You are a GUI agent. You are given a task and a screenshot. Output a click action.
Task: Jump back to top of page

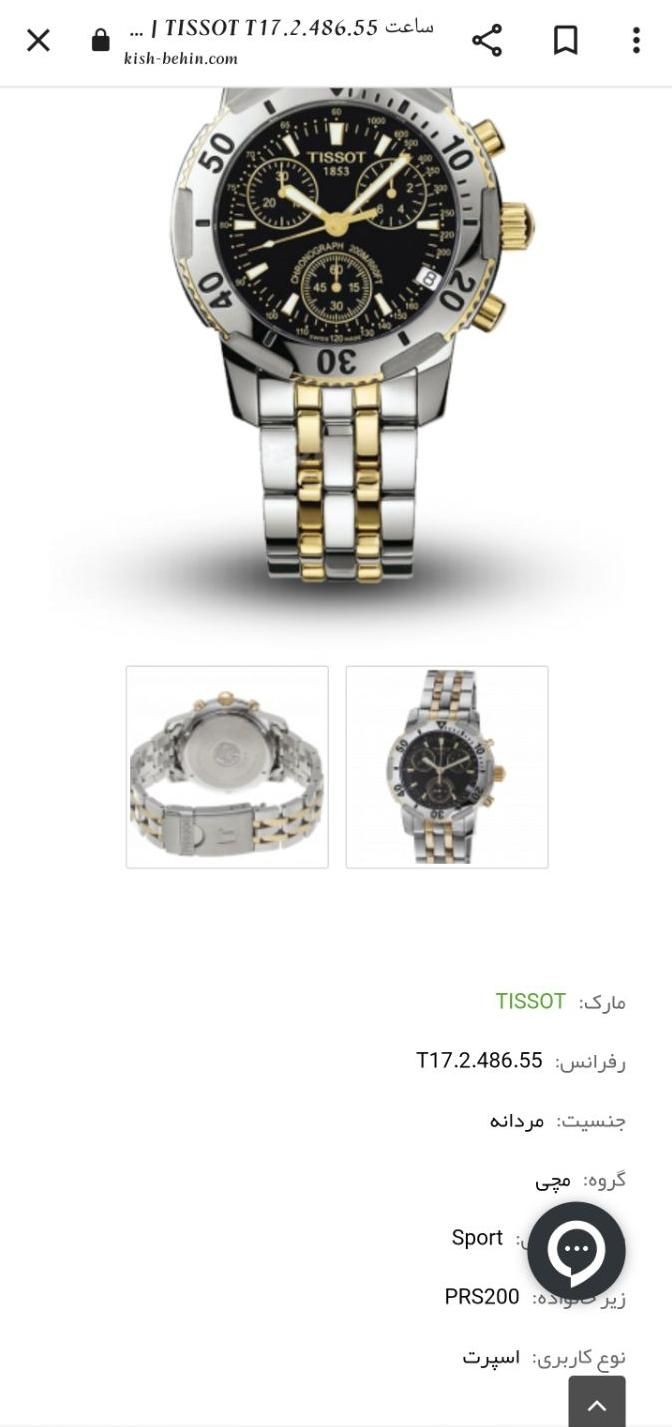coord(596,1404)
